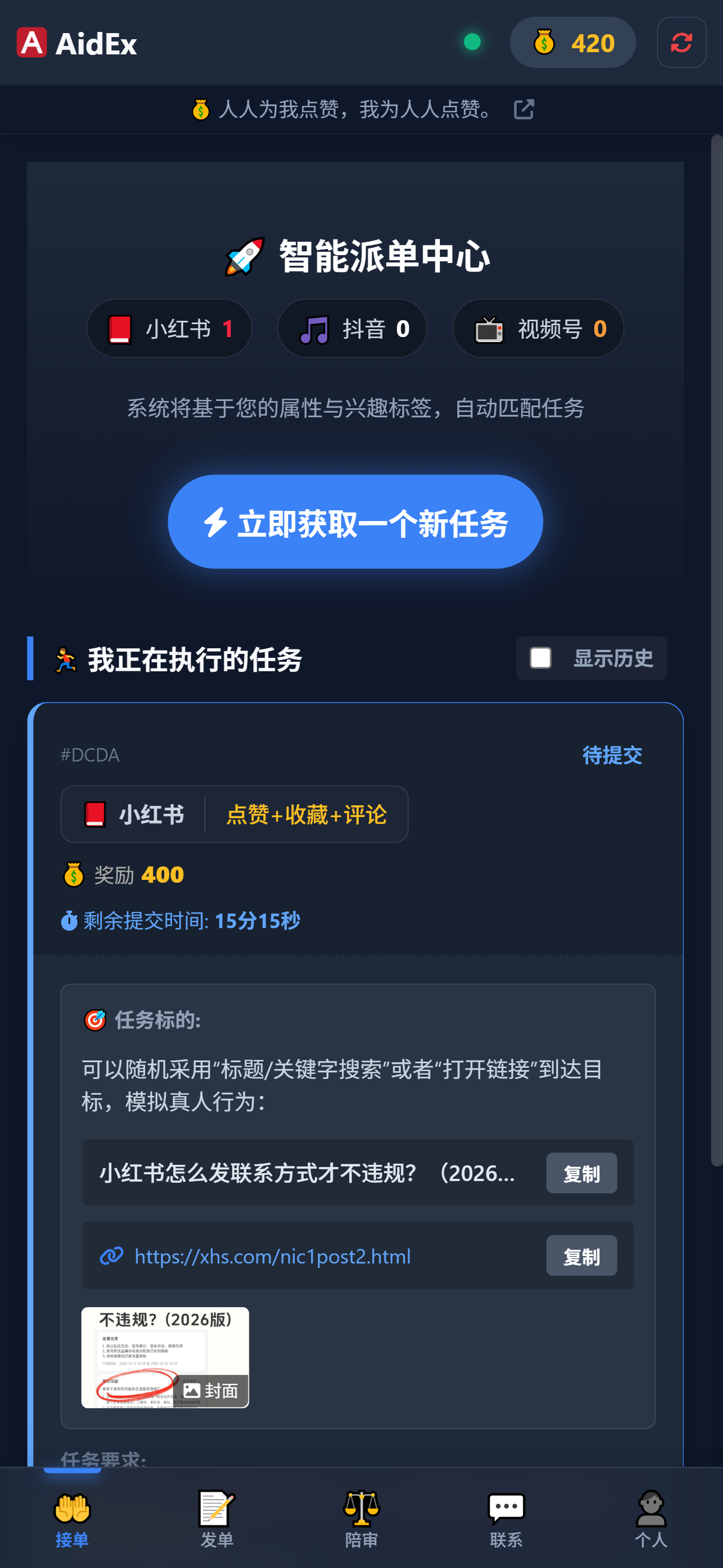723x1568 pixels.
Task: Switch to the 发单 tab
Action: pyautogui.click(x=217, y=1516)
